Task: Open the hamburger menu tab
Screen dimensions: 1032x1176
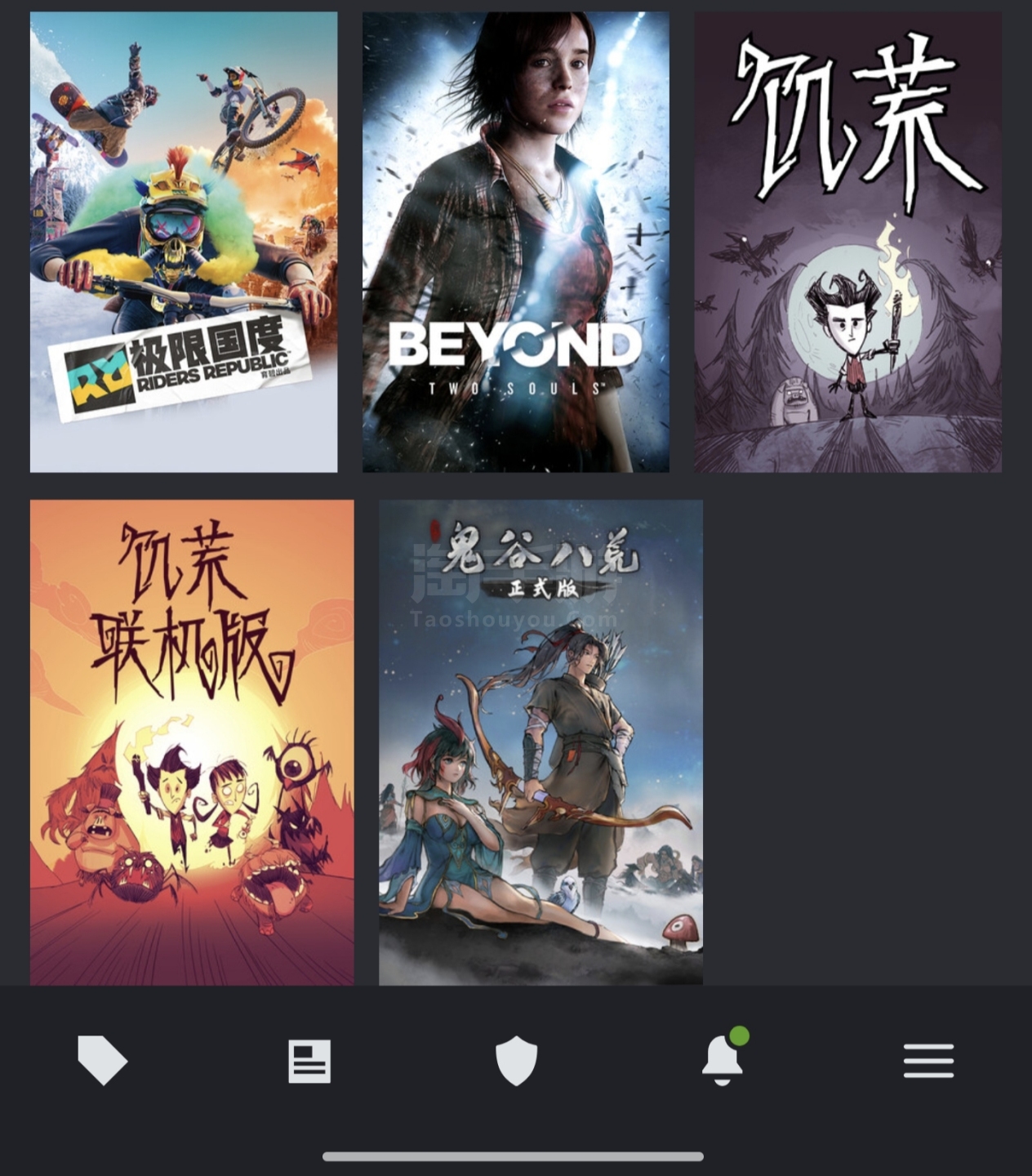Action: pyautogui.click(x=928, y=1061)
